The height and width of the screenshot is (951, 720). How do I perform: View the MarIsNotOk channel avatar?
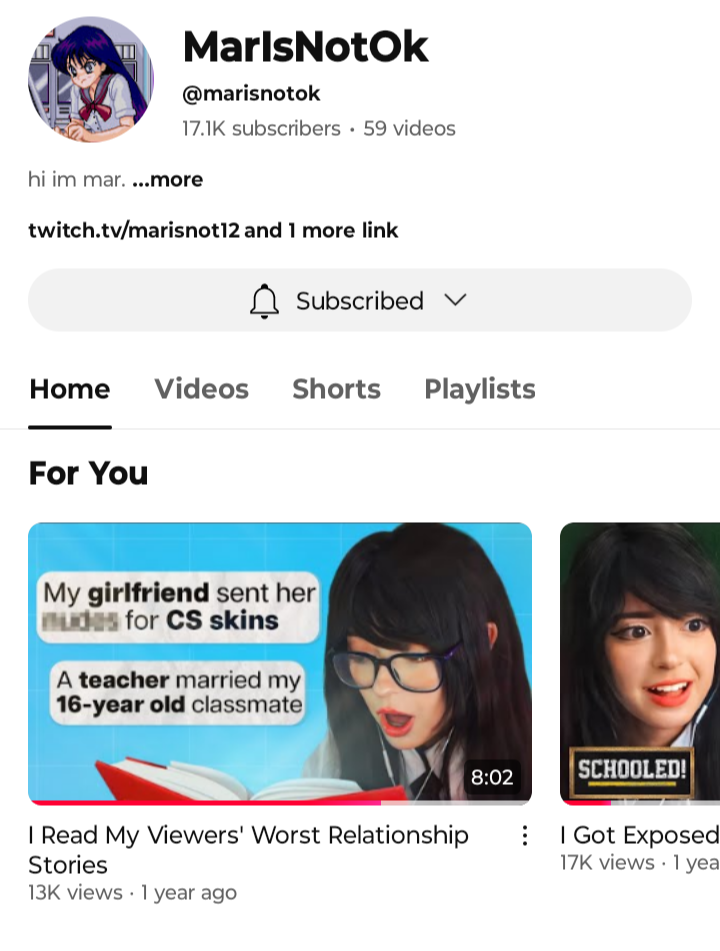[91, 79]
